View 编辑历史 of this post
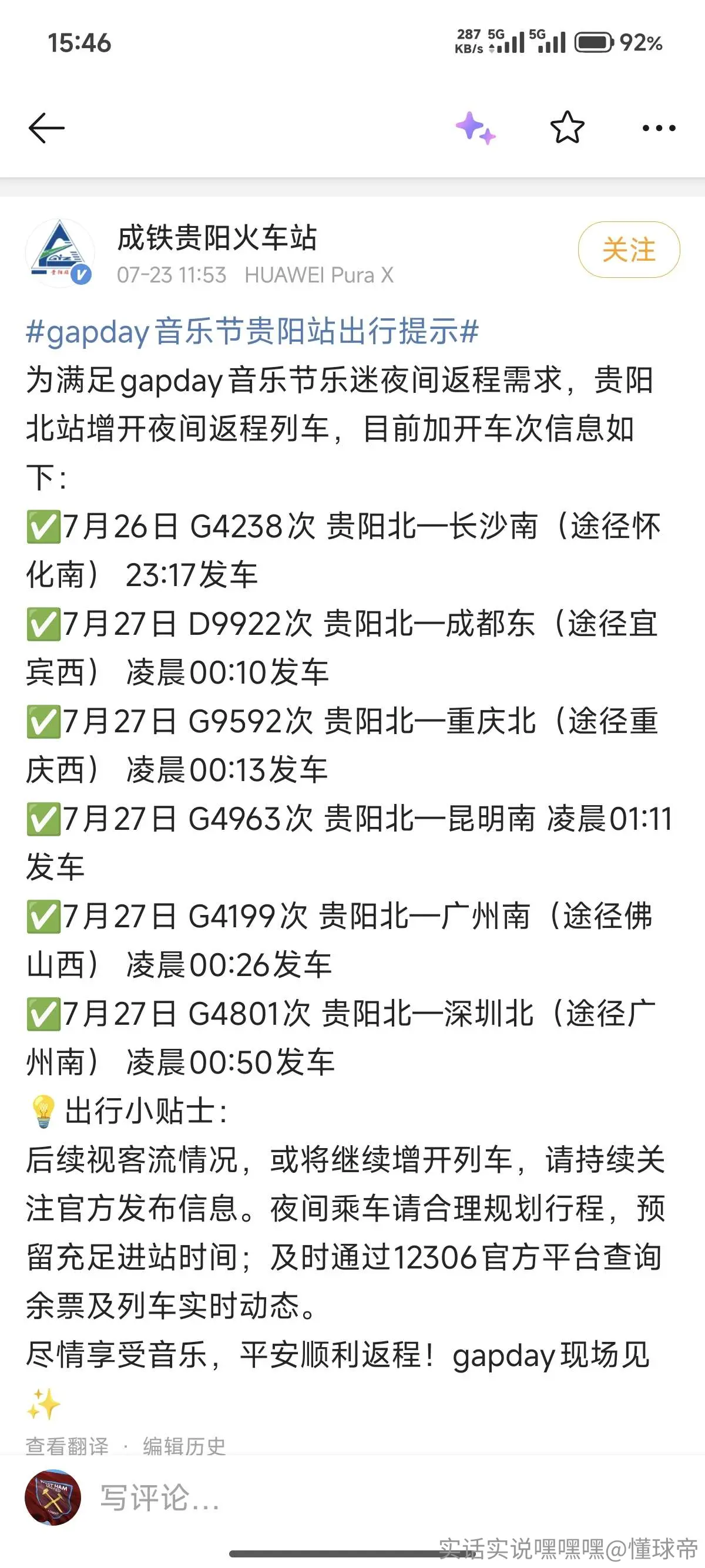The width and height of the screenshot is (705, 1568). click(184, 1446)
